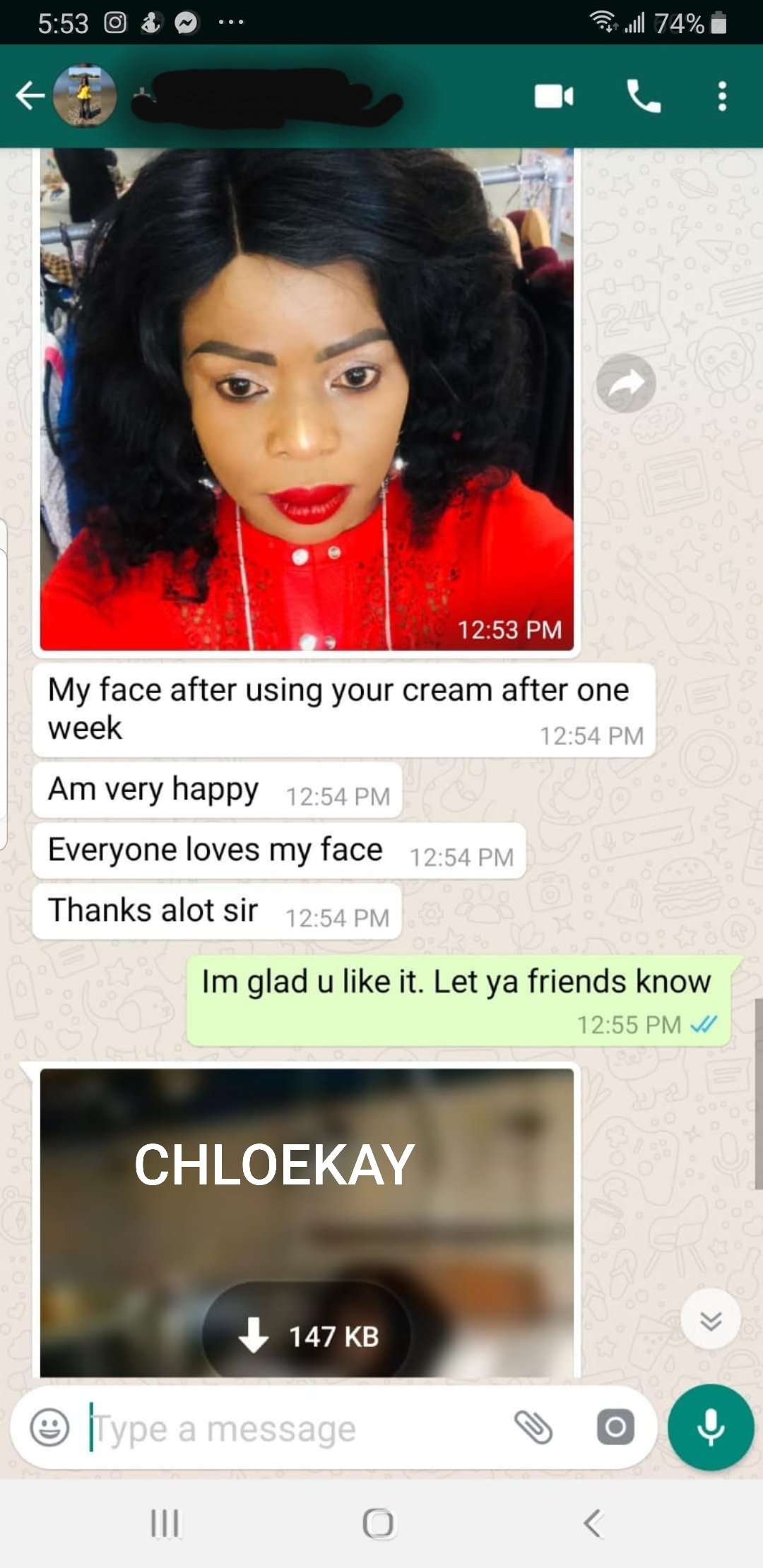Record a voice message
This screenshot has width=763, height=1568.
point(710,1427)
